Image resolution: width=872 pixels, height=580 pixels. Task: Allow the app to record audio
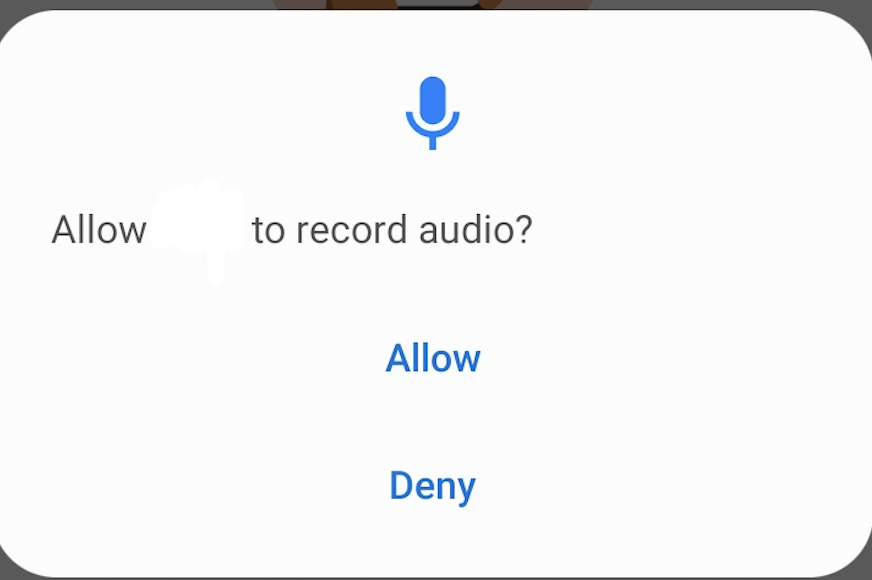tap(433, 358)
